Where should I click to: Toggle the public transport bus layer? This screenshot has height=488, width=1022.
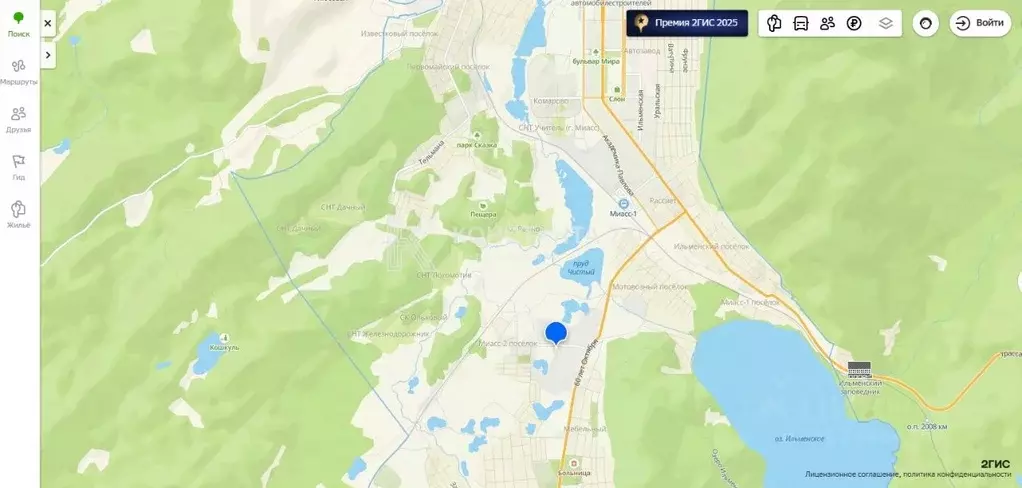click(x=801, y=23)
